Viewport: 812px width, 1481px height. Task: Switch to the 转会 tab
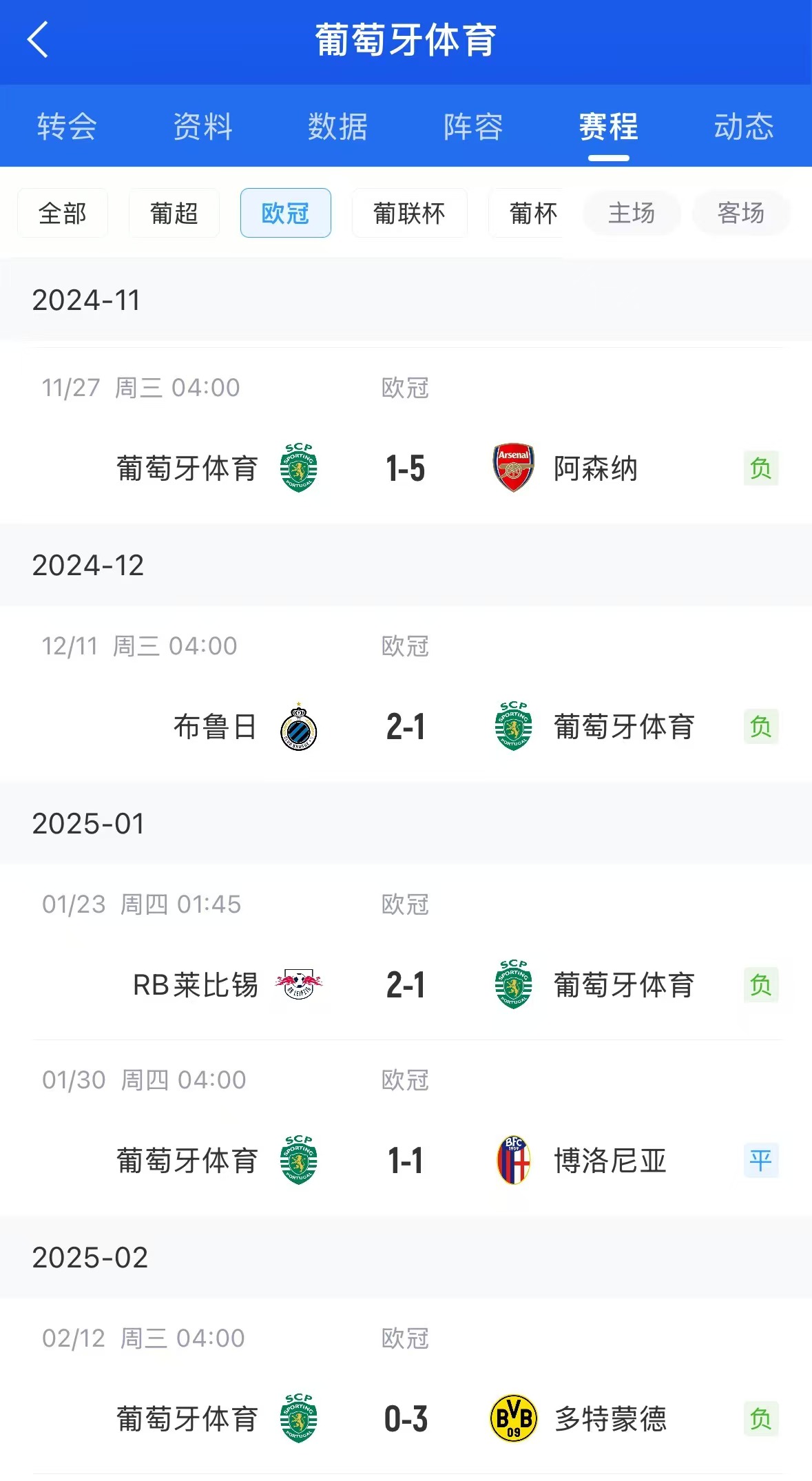click(x=67, y=127)
